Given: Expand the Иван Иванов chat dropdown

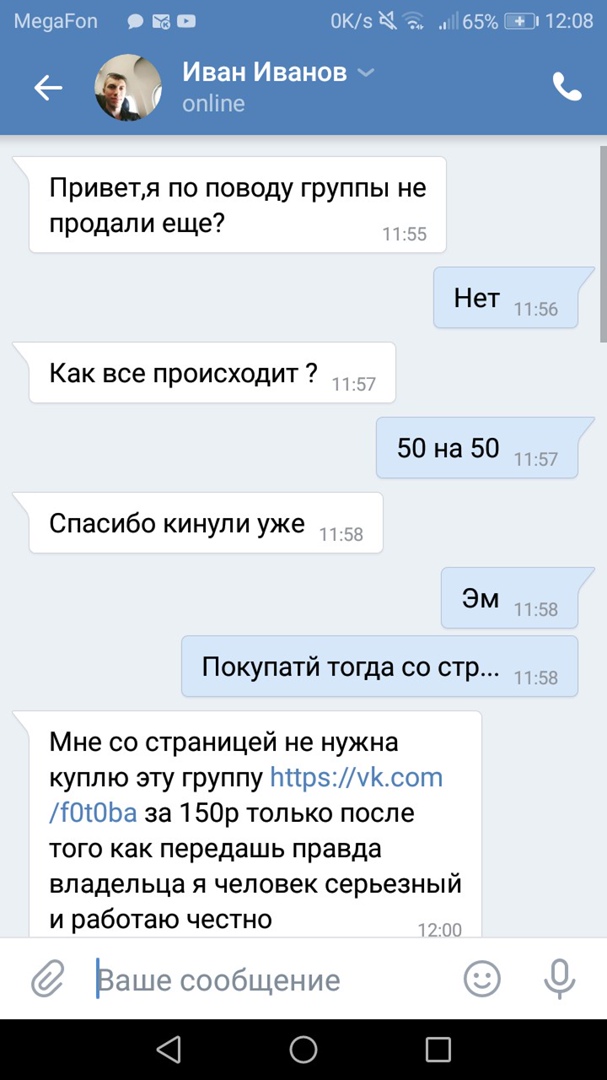Looking at the screenshot, I should 366,73.
